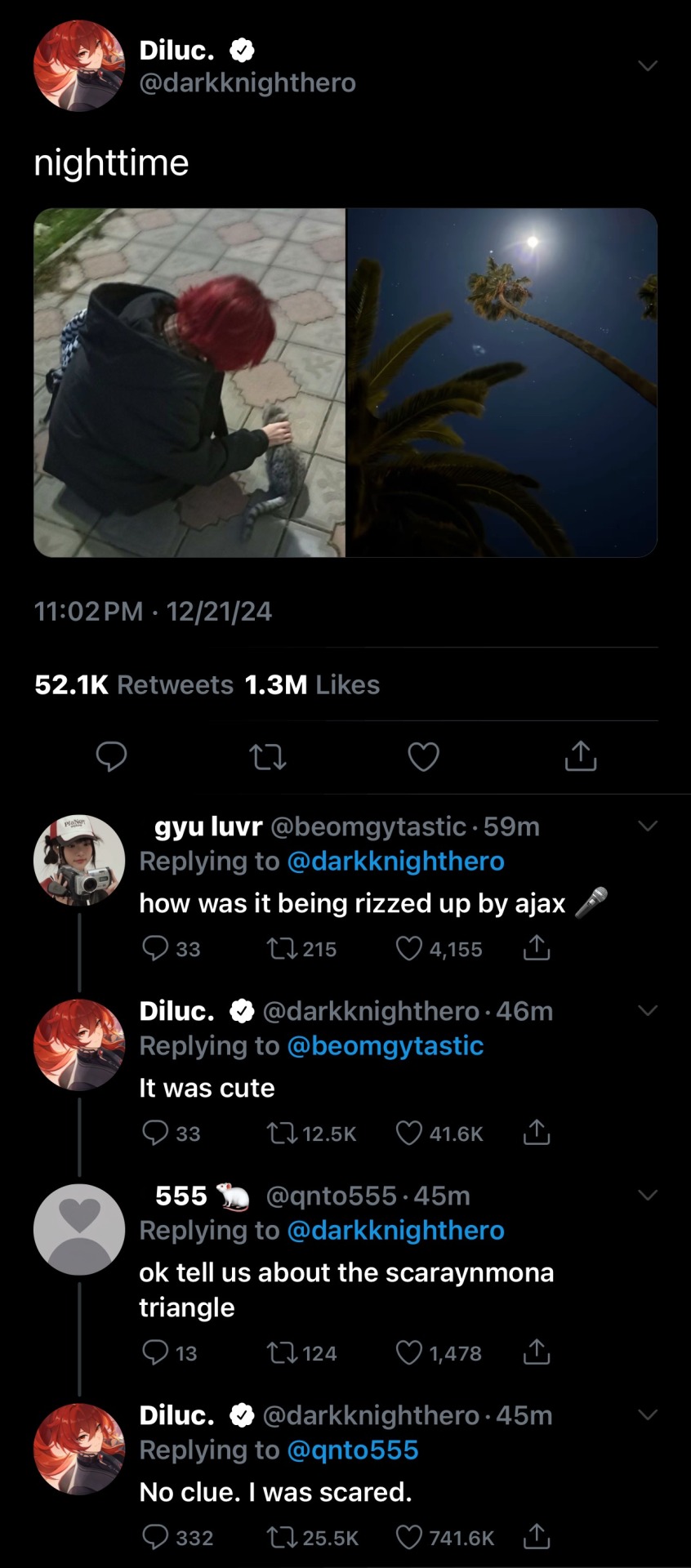The width and height of the screenshot is (691, 1568).
Task: Reply to the nighttime tweet
Action: coord(111,757)
